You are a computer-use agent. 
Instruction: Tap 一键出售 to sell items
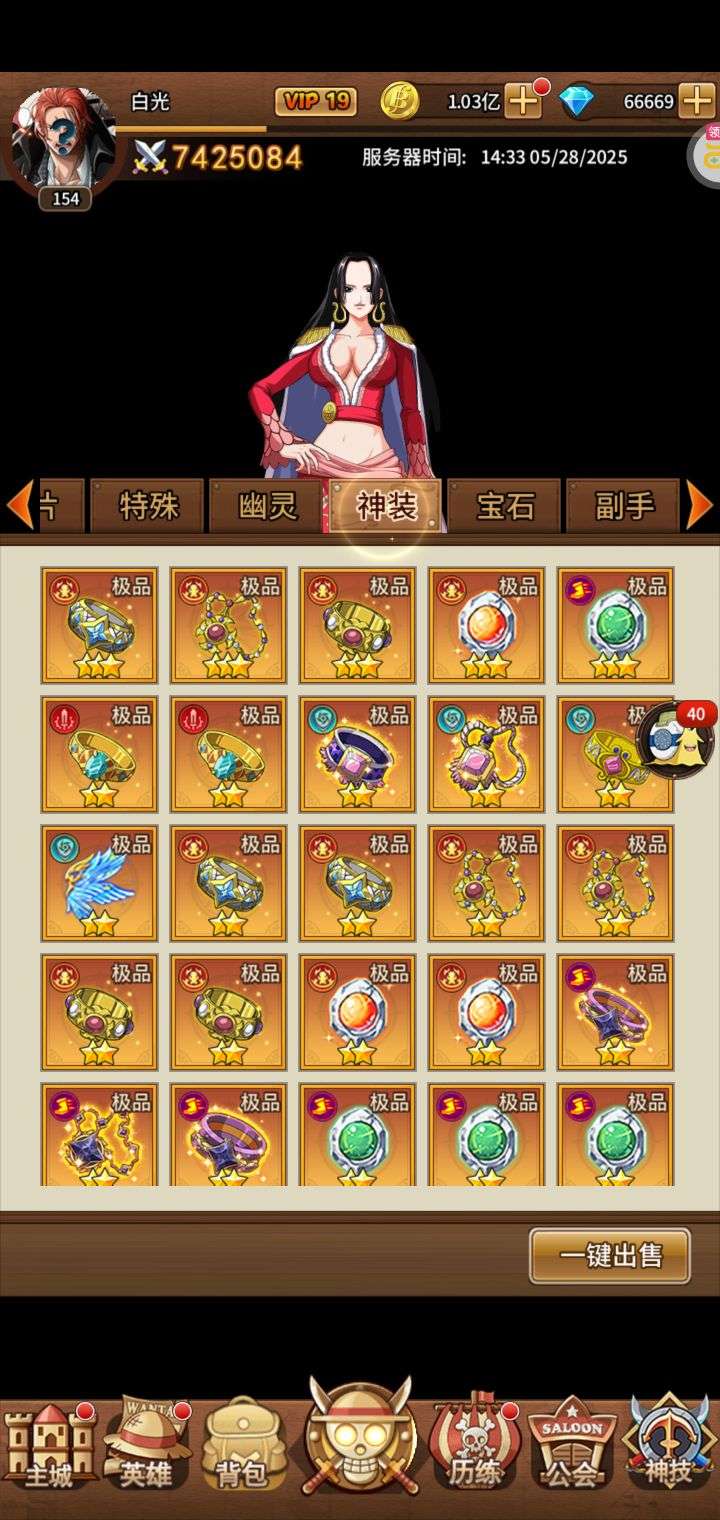point(610,1255)
